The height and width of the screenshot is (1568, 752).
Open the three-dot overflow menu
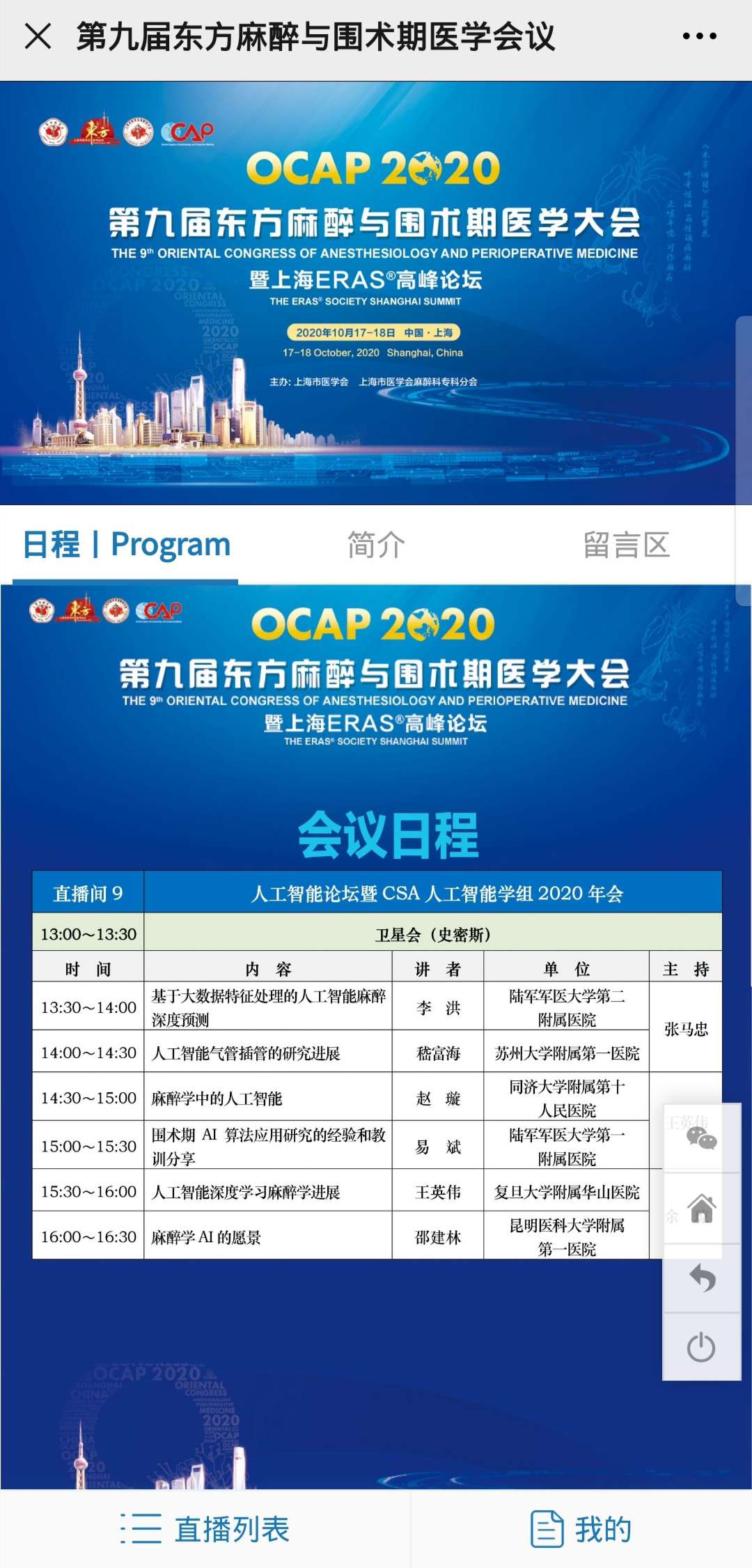click(x=699, y=36)
